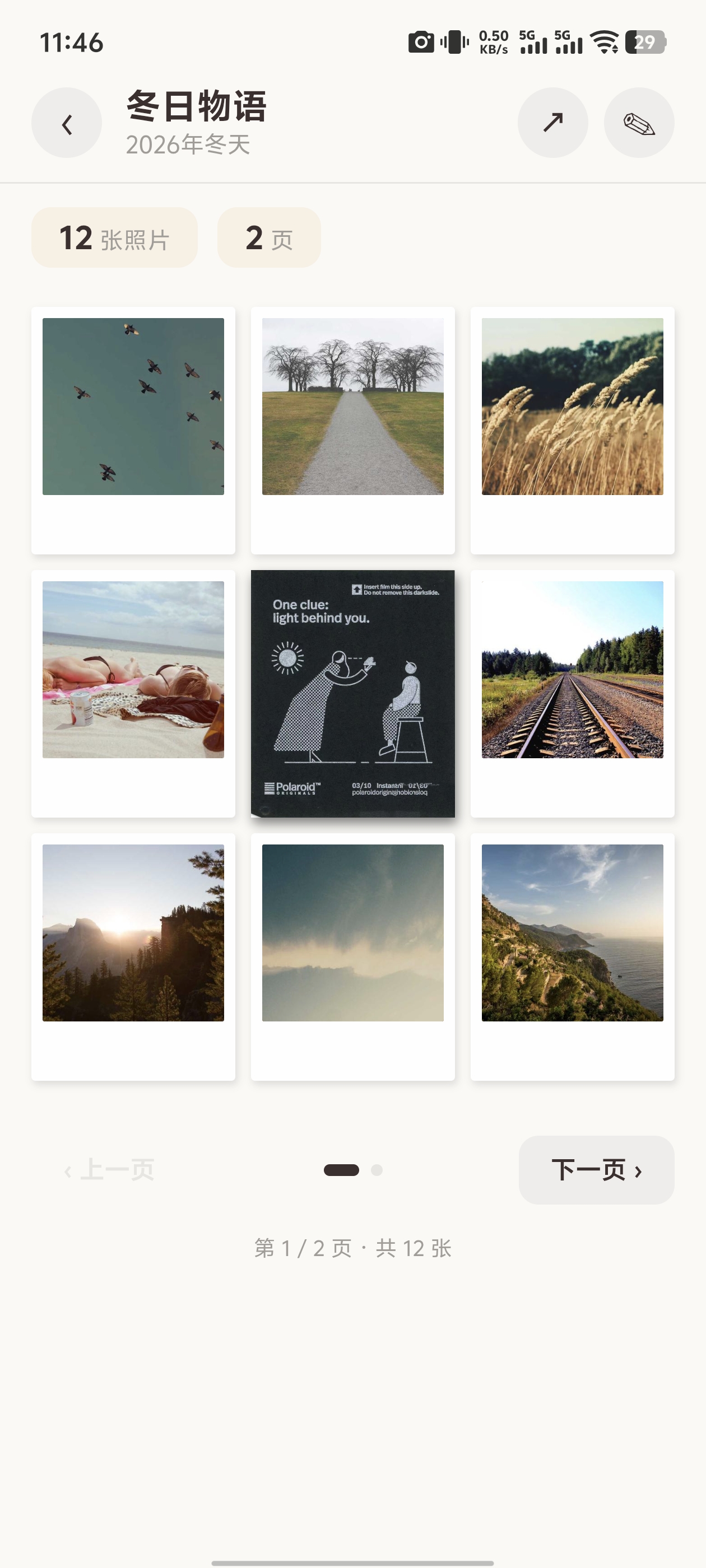Viewport: 706px width, 1568px height.
Task: Edit the album with the pencil icon
Action: 638,123
